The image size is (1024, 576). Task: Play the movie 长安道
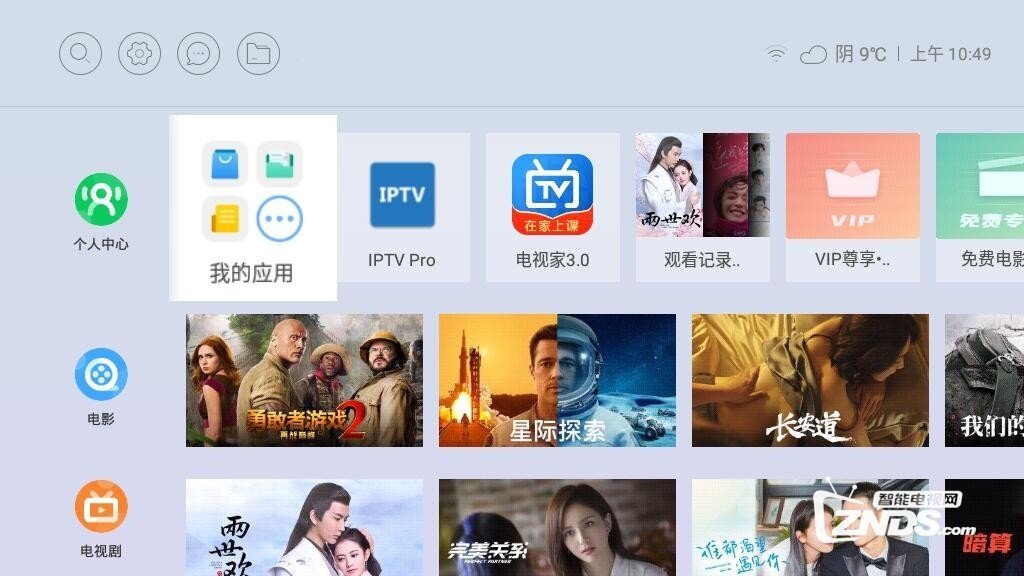[x=810, y=380]
